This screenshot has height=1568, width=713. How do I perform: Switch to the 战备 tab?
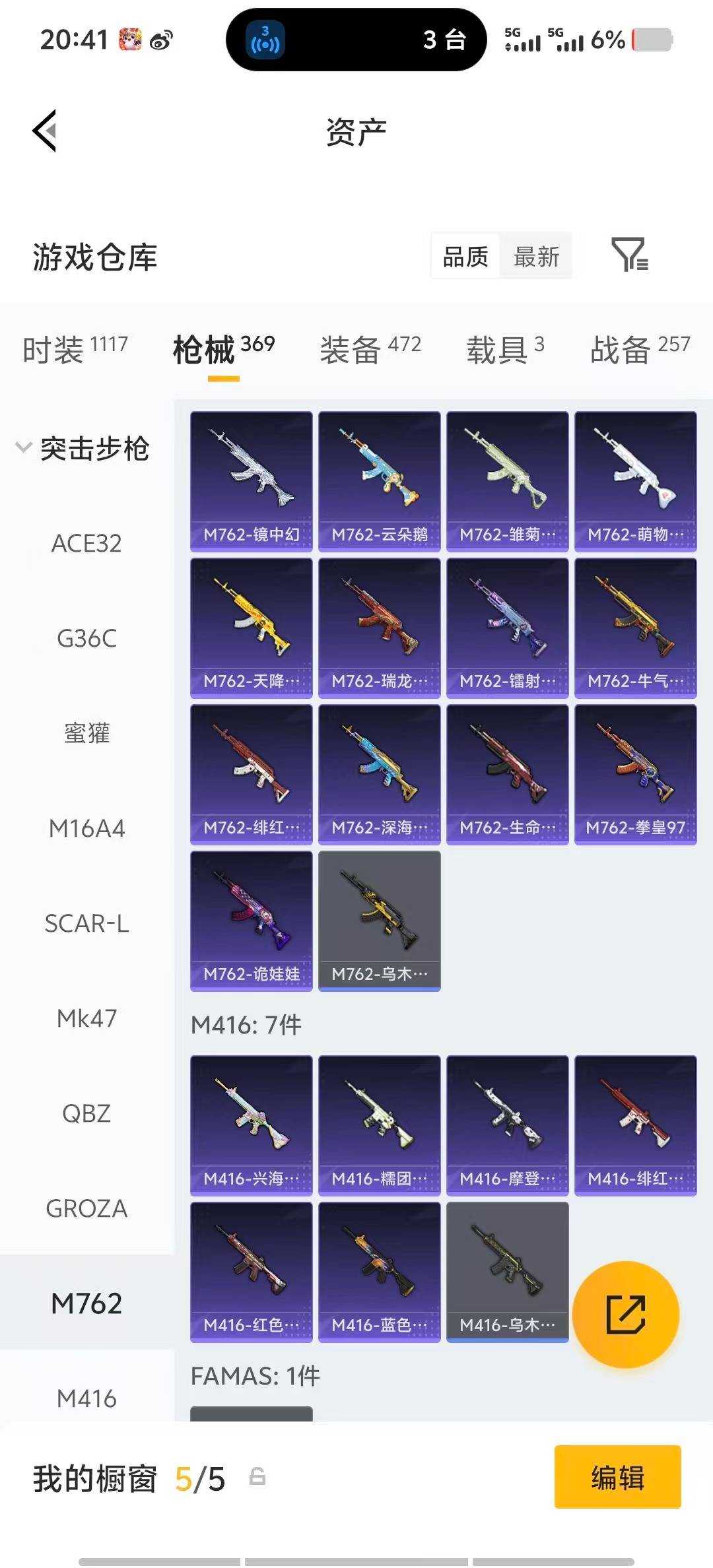coord(639,349)
